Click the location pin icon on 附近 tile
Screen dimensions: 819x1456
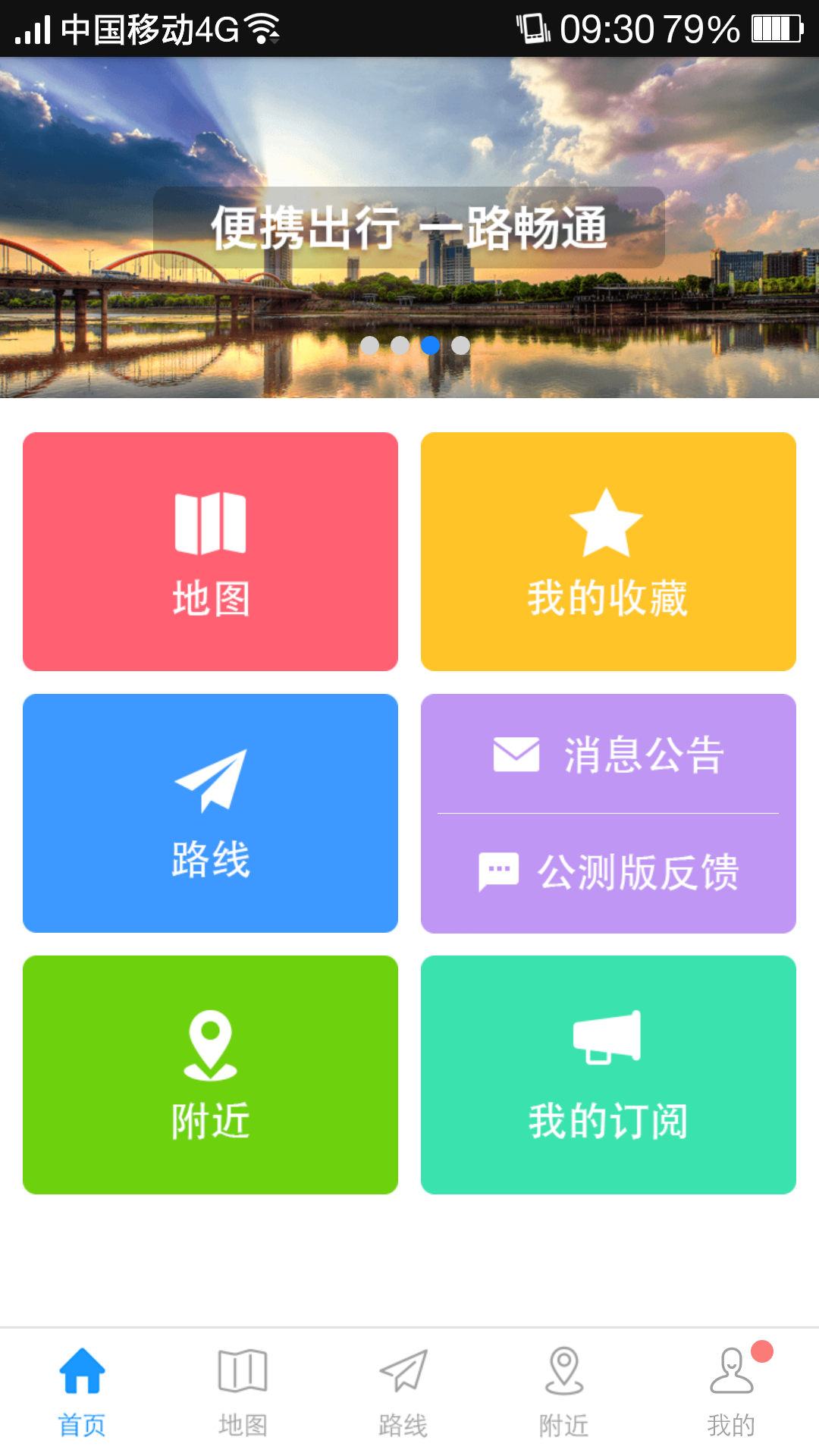pos(210,1046)
